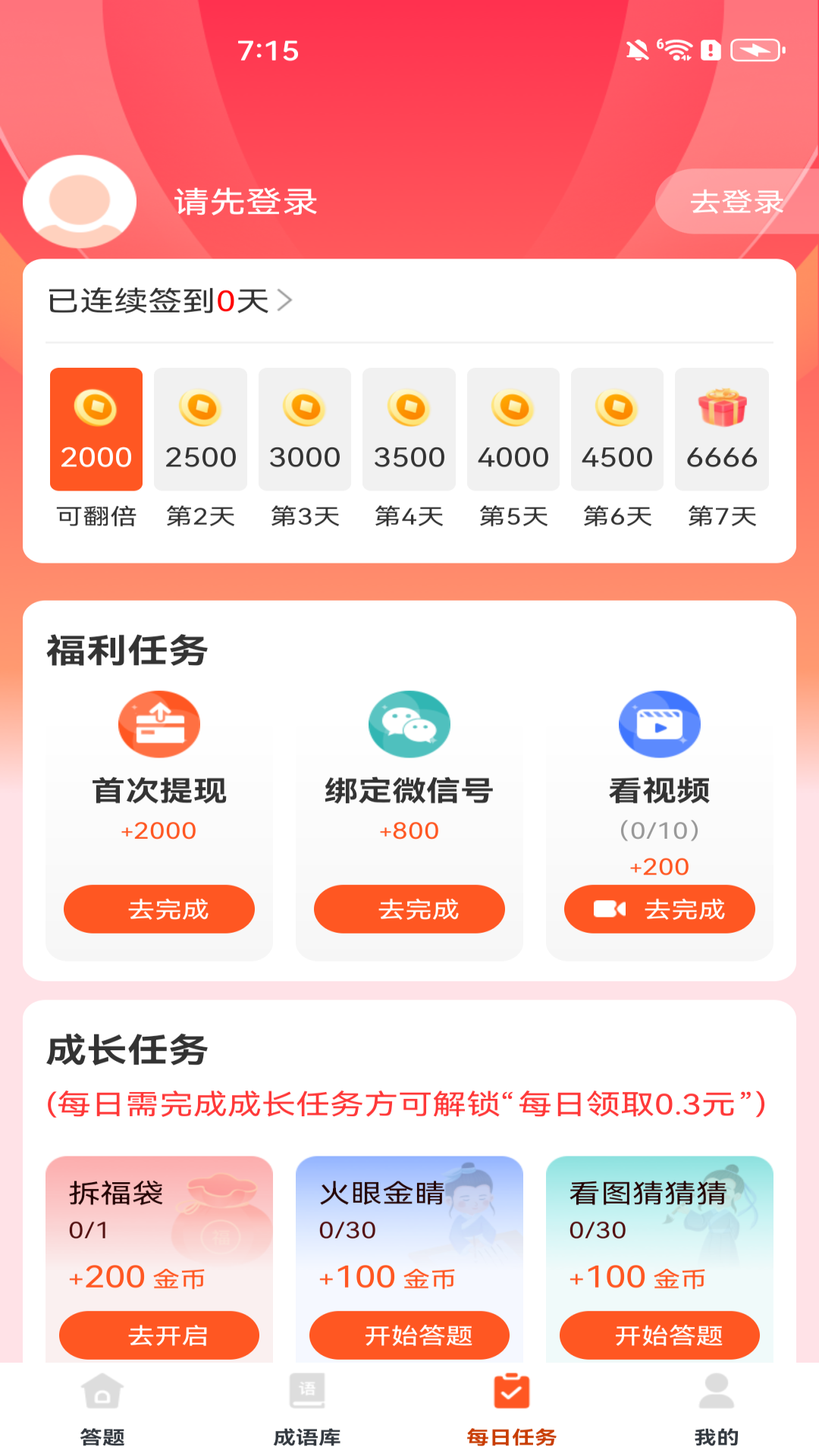Click the 语 book icon above 成语库
Image resolution: width=819 pixels, height=1456 pixels.
click(x=306, y=1407)
